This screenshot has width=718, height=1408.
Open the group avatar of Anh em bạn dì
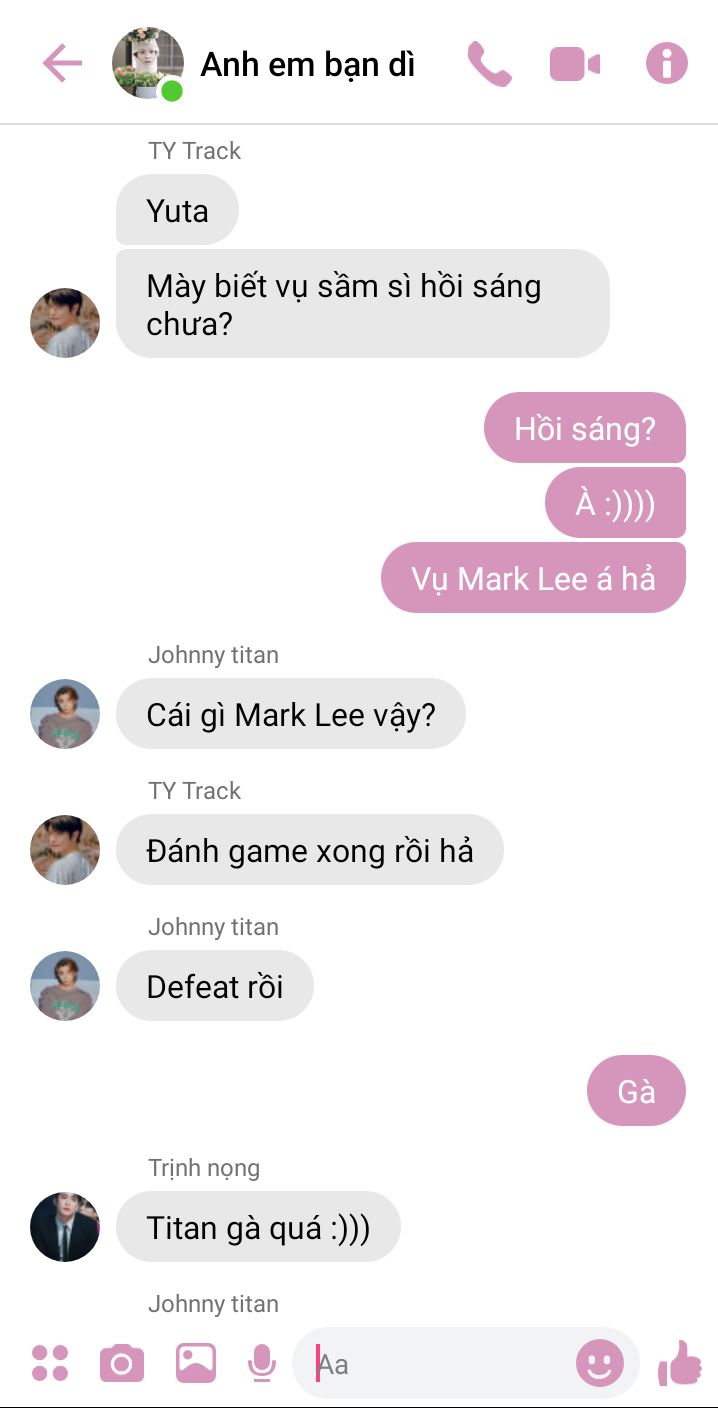(x=147, y=63)
